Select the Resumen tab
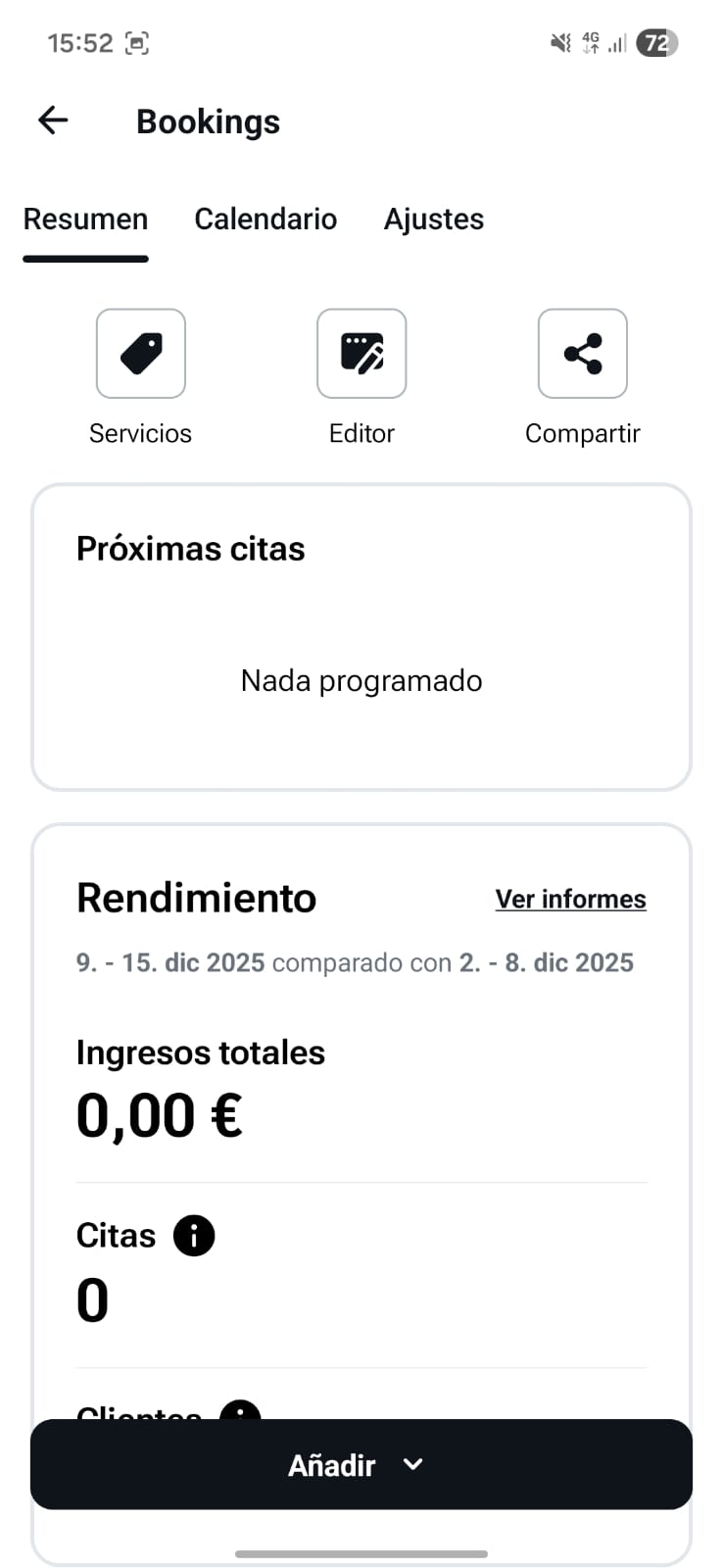Viewport: 723px width, 1568px height. [85, 219]
